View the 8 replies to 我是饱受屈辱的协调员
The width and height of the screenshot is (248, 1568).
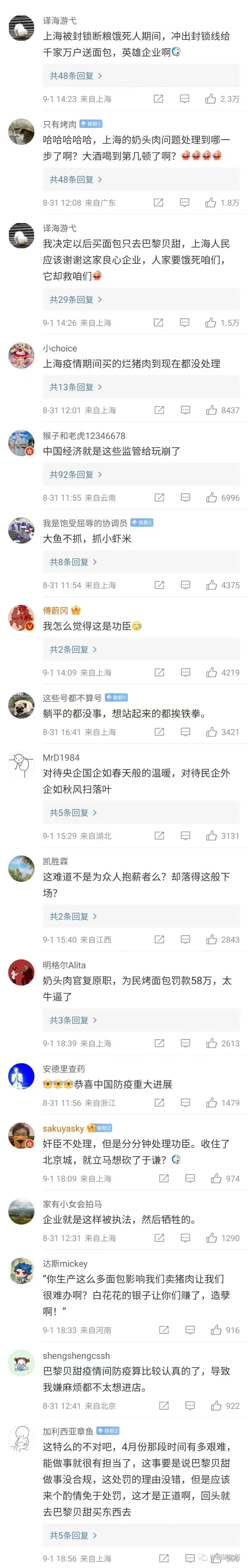click(73, 562)
